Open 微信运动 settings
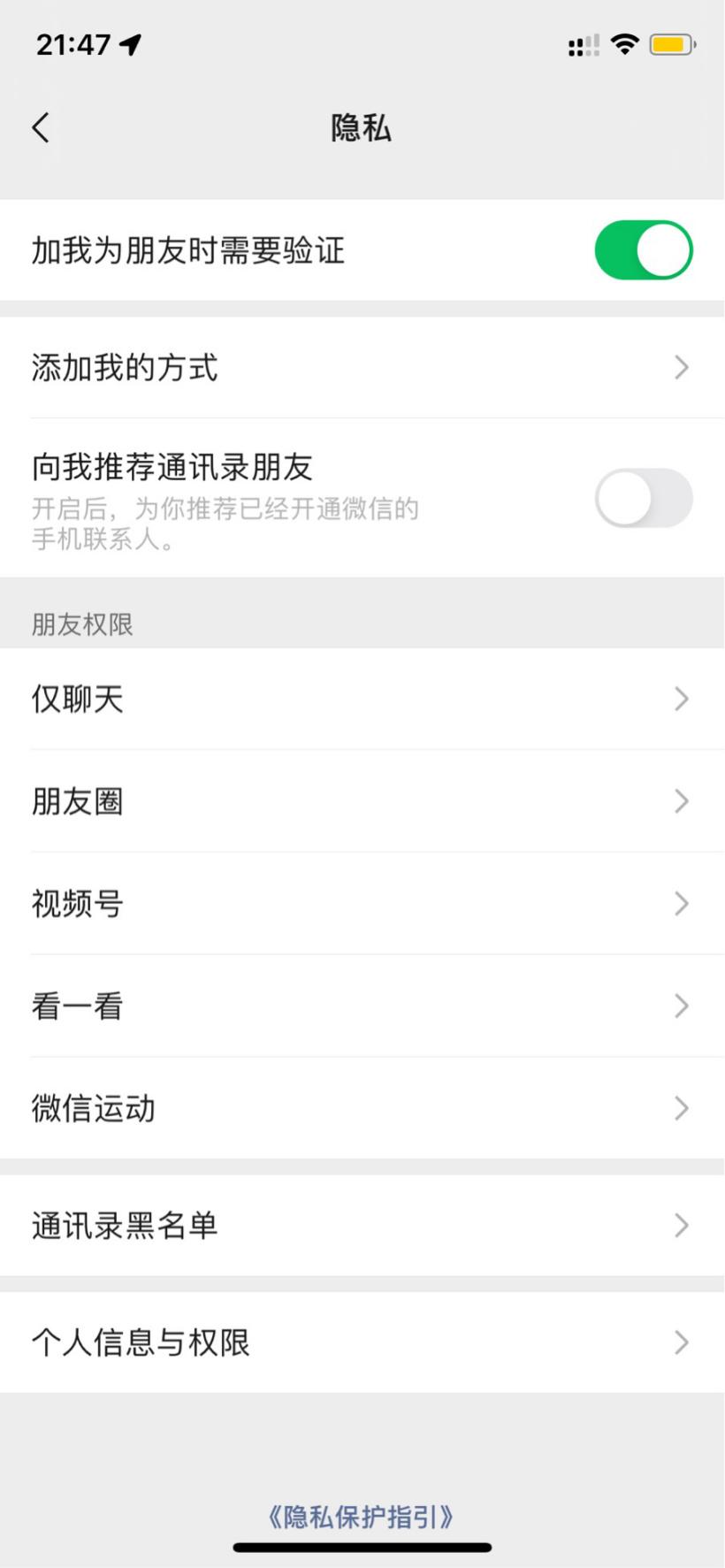Image resolution: width=725 pixels, height=1568 pixels. pos(362,1108)
